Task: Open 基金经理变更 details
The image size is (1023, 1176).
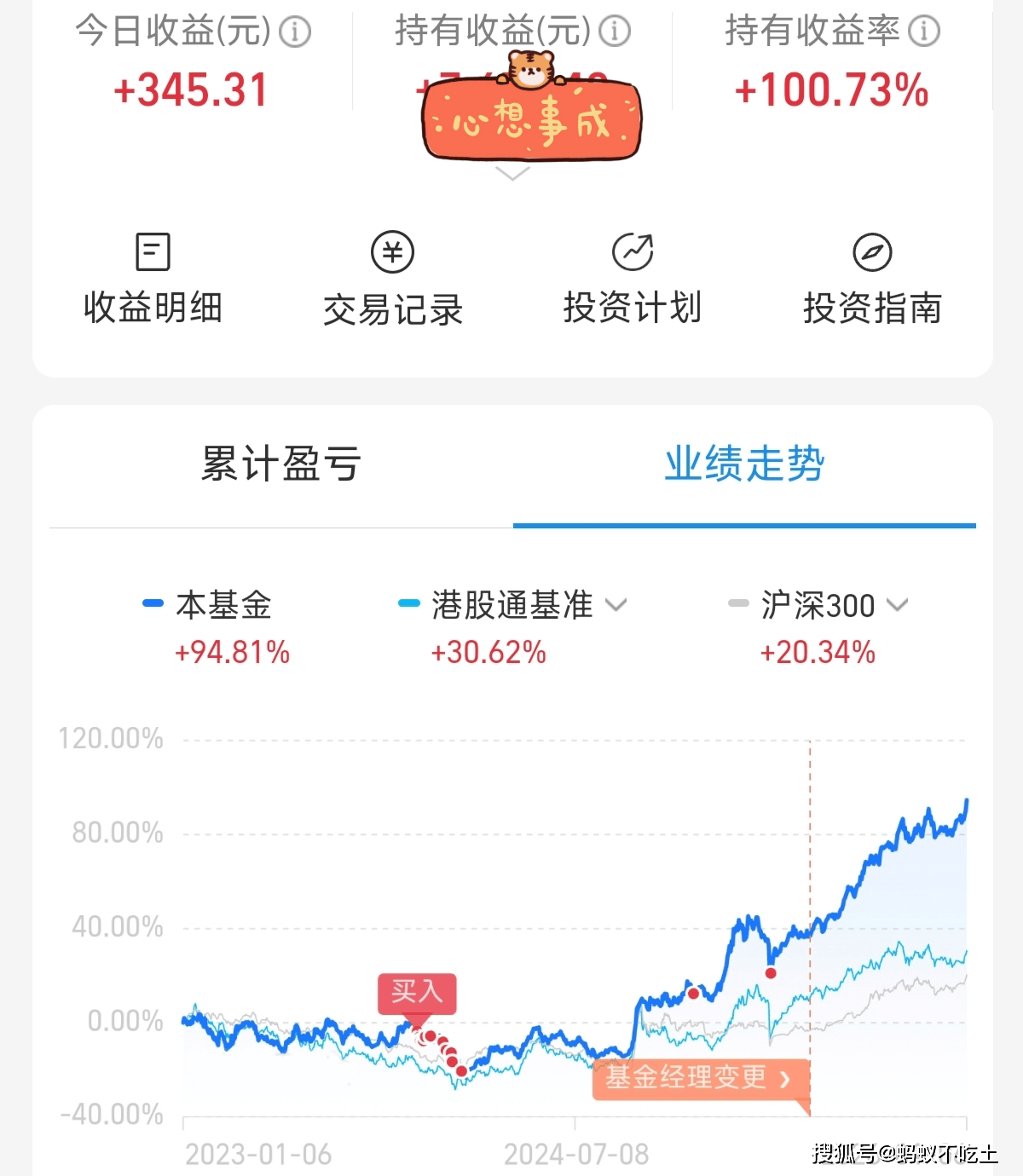Action: coord(699,1078)
